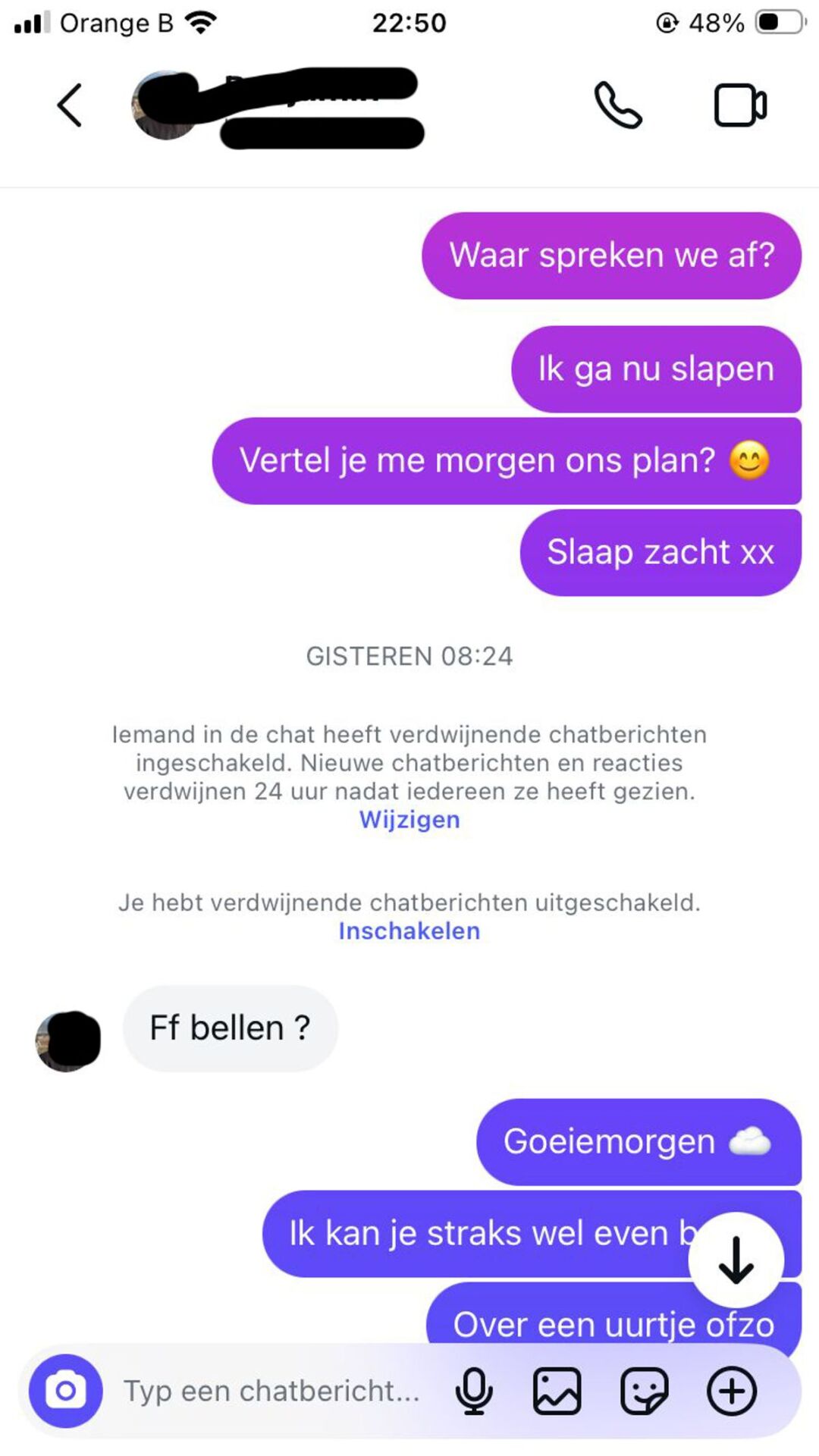Tap the avatar beside 'Ff bellen ?'
819x1456 pixels.
(68, 1040)
